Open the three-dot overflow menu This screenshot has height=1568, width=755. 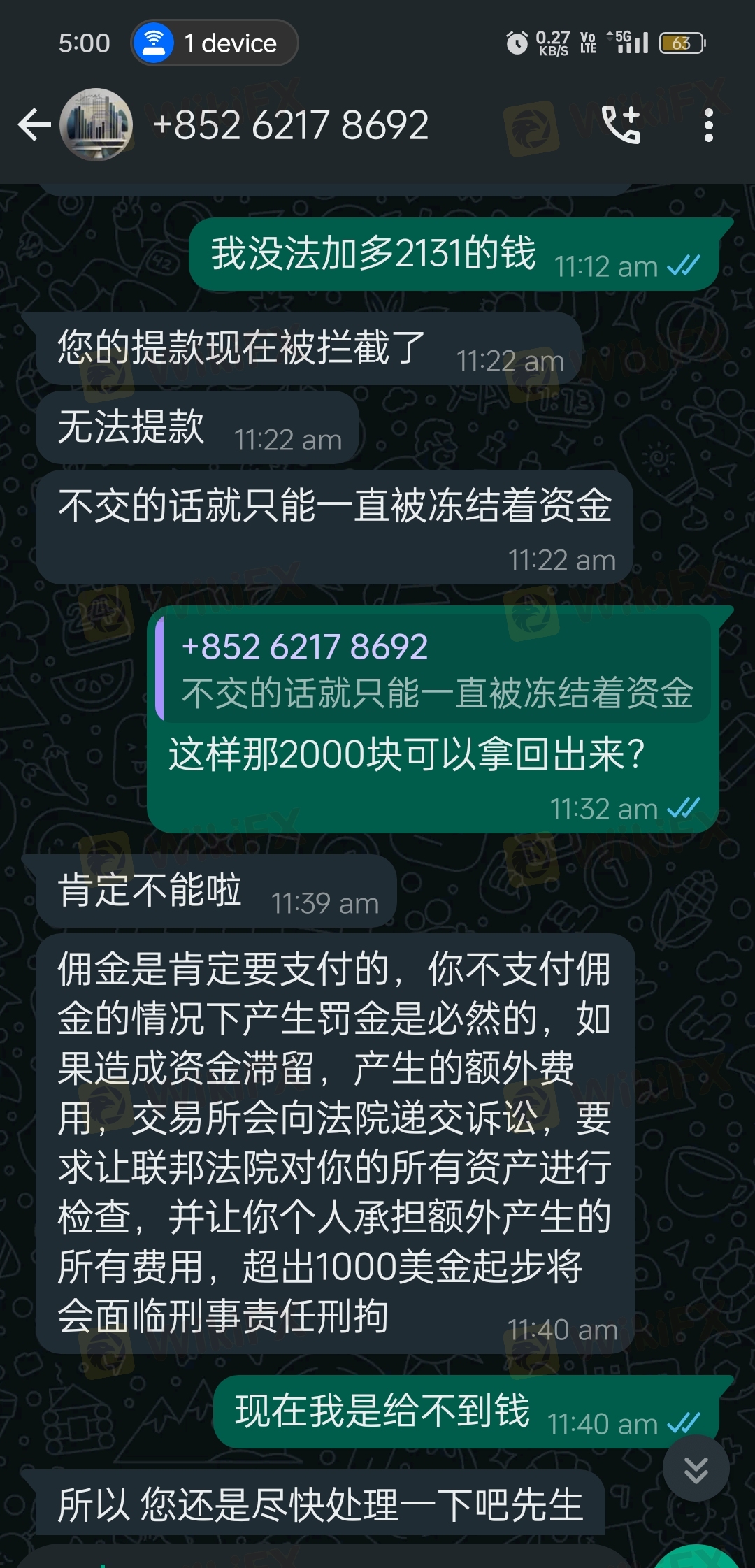709,125
